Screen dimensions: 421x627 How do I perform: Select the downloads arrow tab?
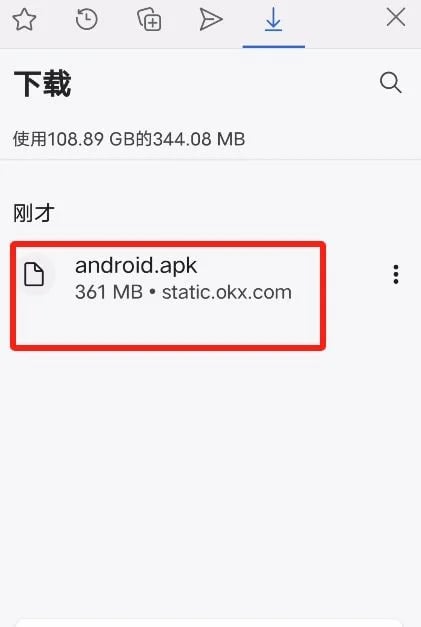point(273,19)
